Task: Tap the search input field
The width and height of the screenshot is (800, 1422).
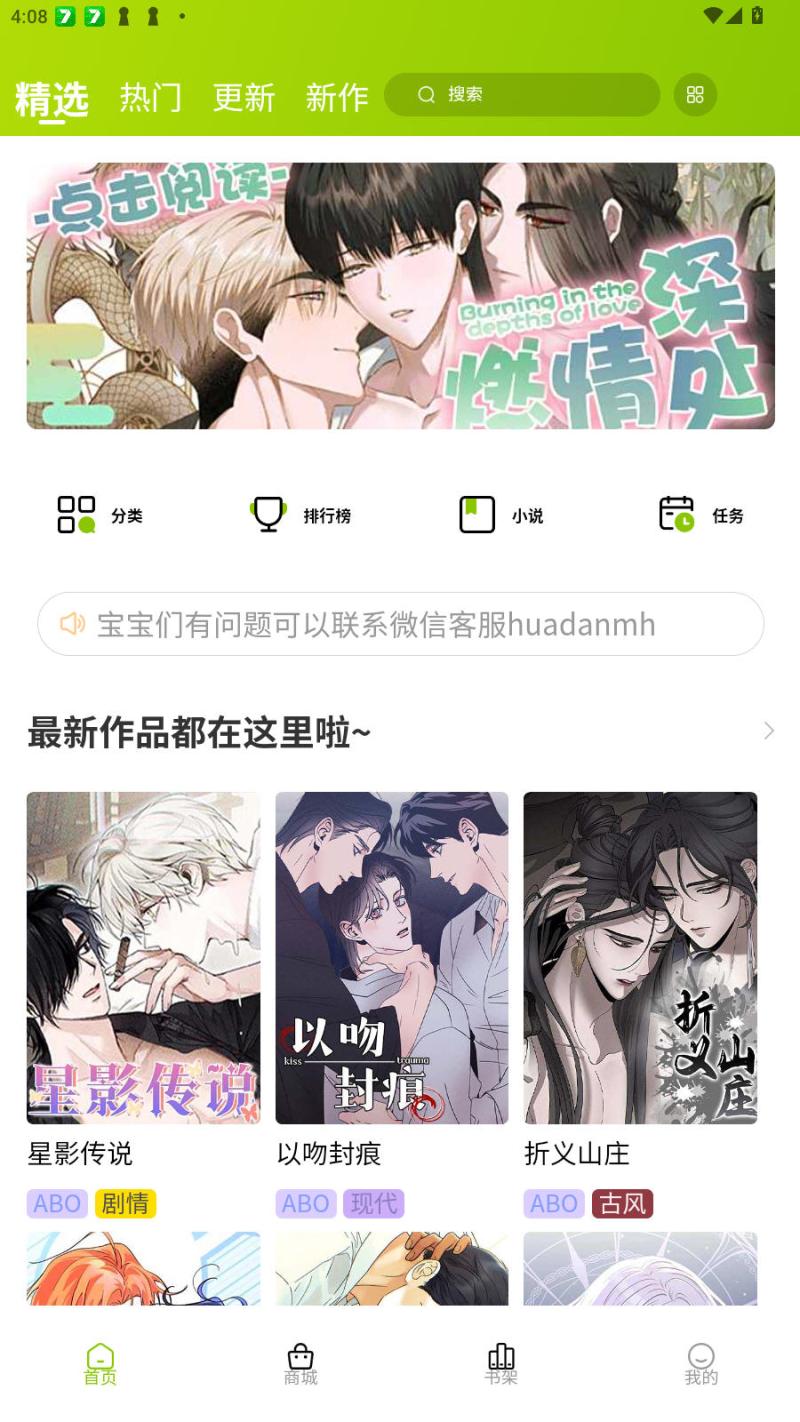Action: pos(520,94)
